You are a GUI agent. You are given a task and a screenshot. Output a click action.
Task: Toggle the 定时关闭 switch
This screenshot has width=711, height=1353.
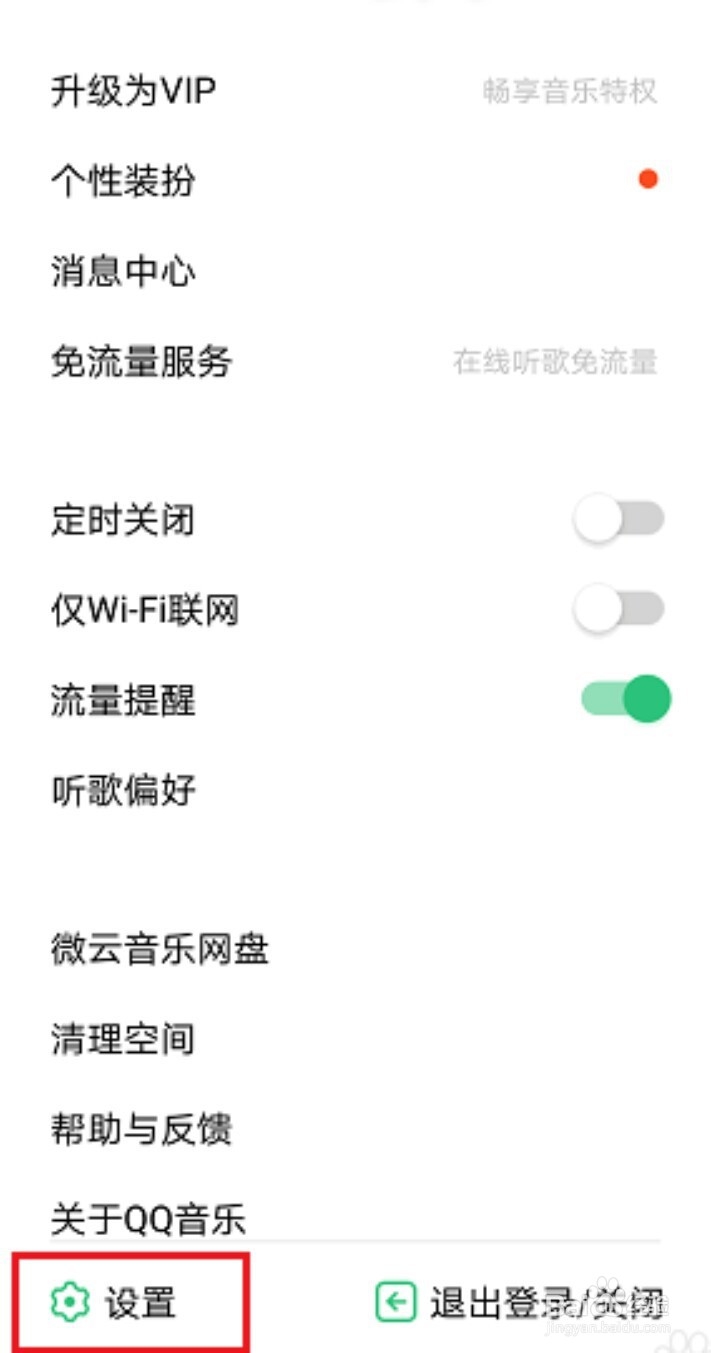click(x=620, y=521)
